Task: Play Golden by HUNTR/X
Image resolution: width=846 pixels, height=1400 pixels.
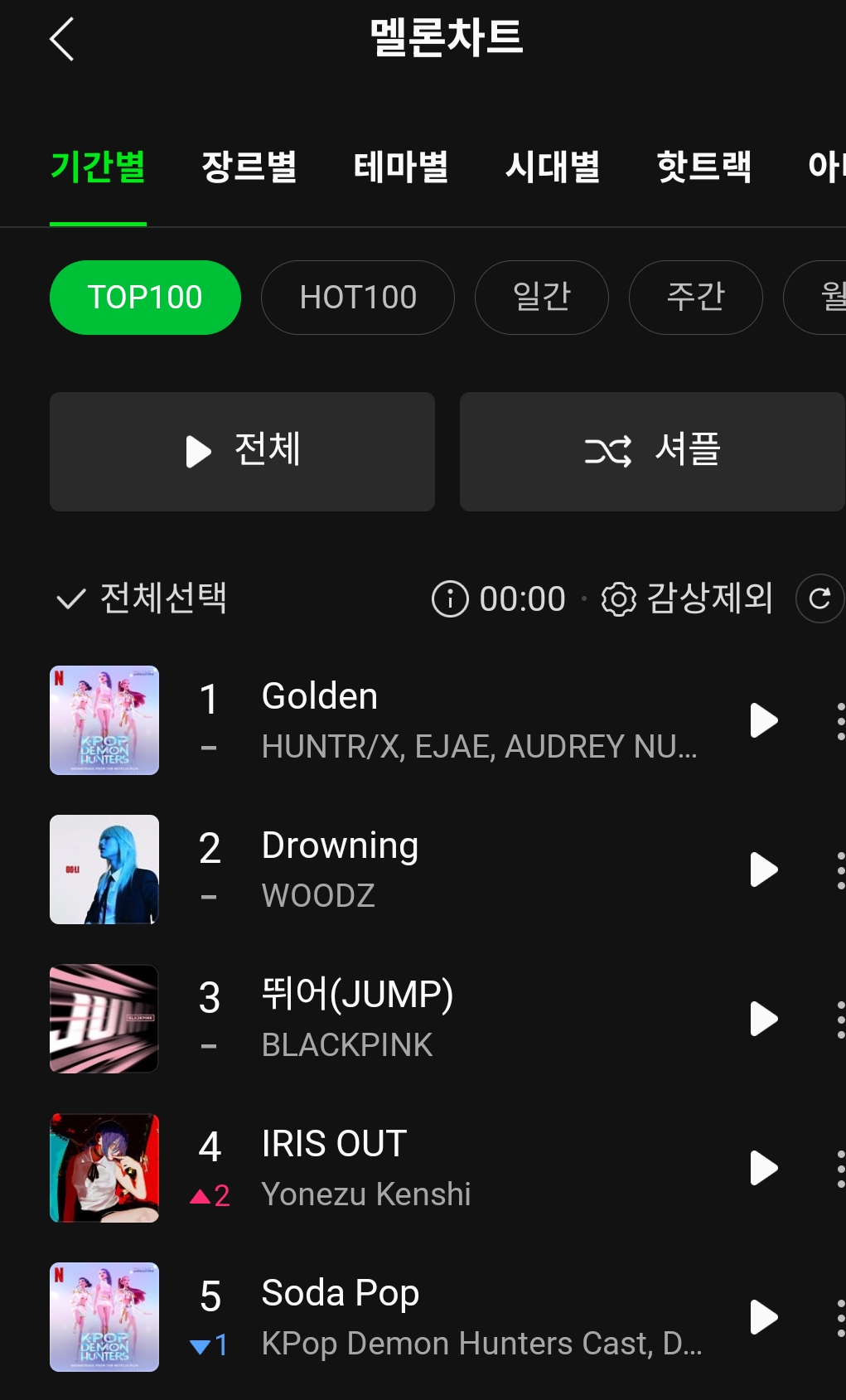Action: 763,720
